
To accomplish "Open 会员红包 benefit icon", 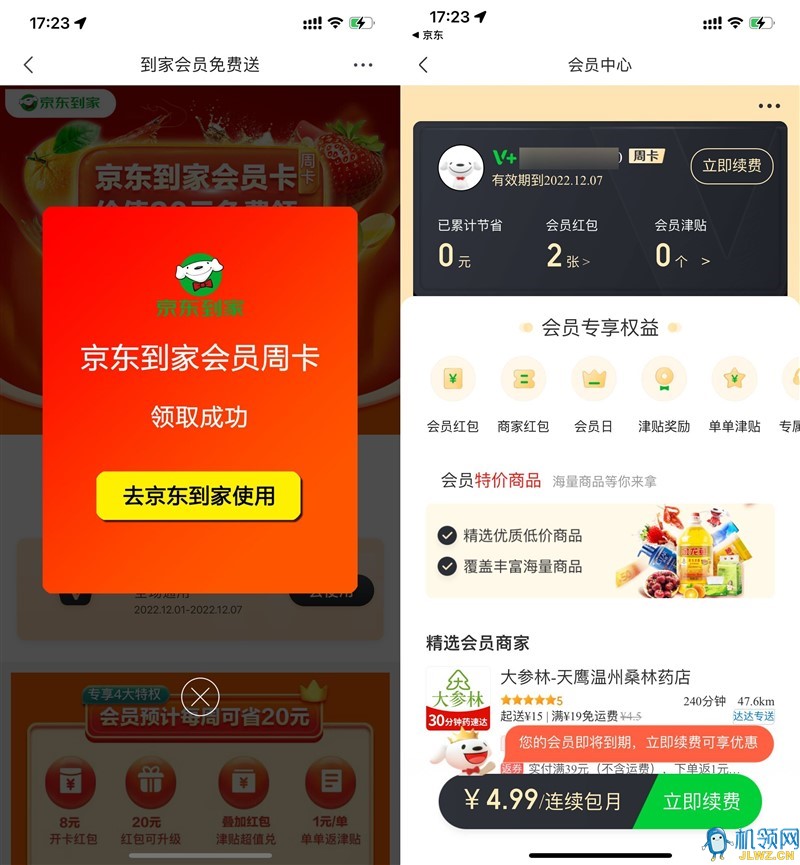I will tap(452, 380).
